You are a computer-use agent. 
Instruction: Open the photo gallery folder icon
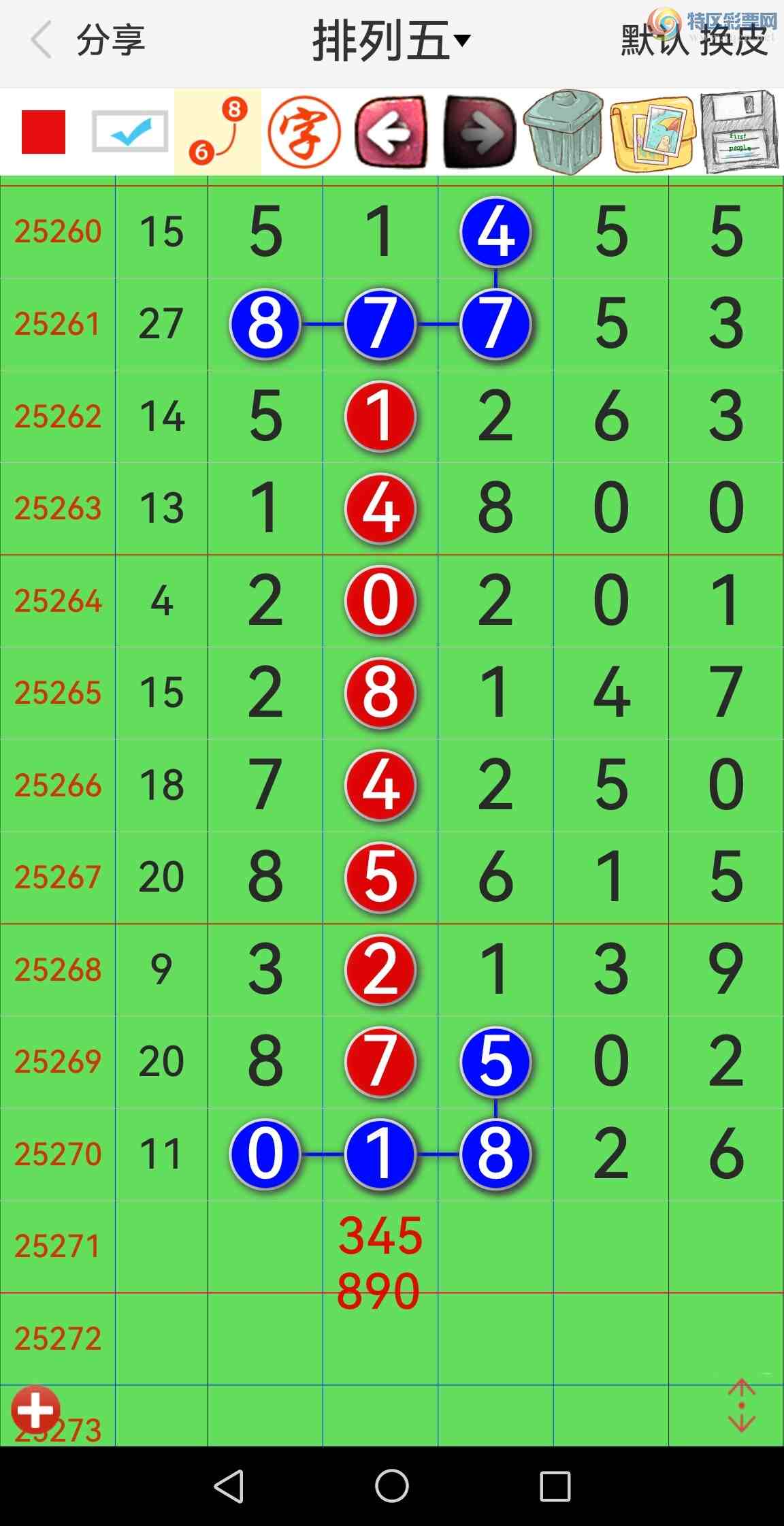click(x=652, y=132)
